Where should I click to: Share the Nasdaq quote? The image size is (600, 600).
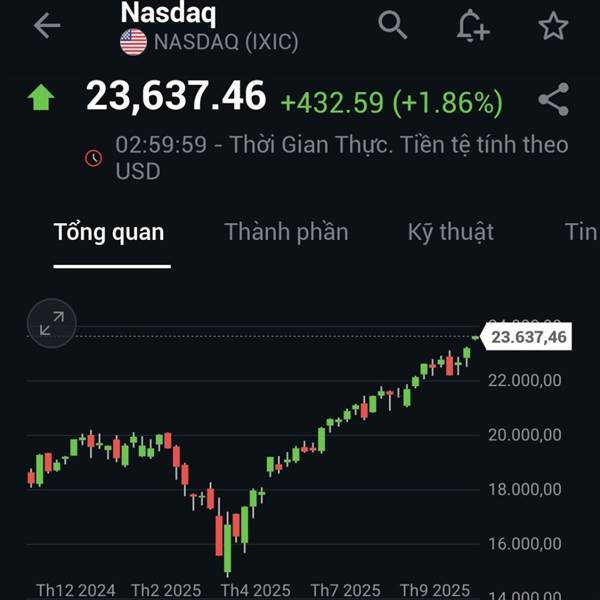point(554,99)
